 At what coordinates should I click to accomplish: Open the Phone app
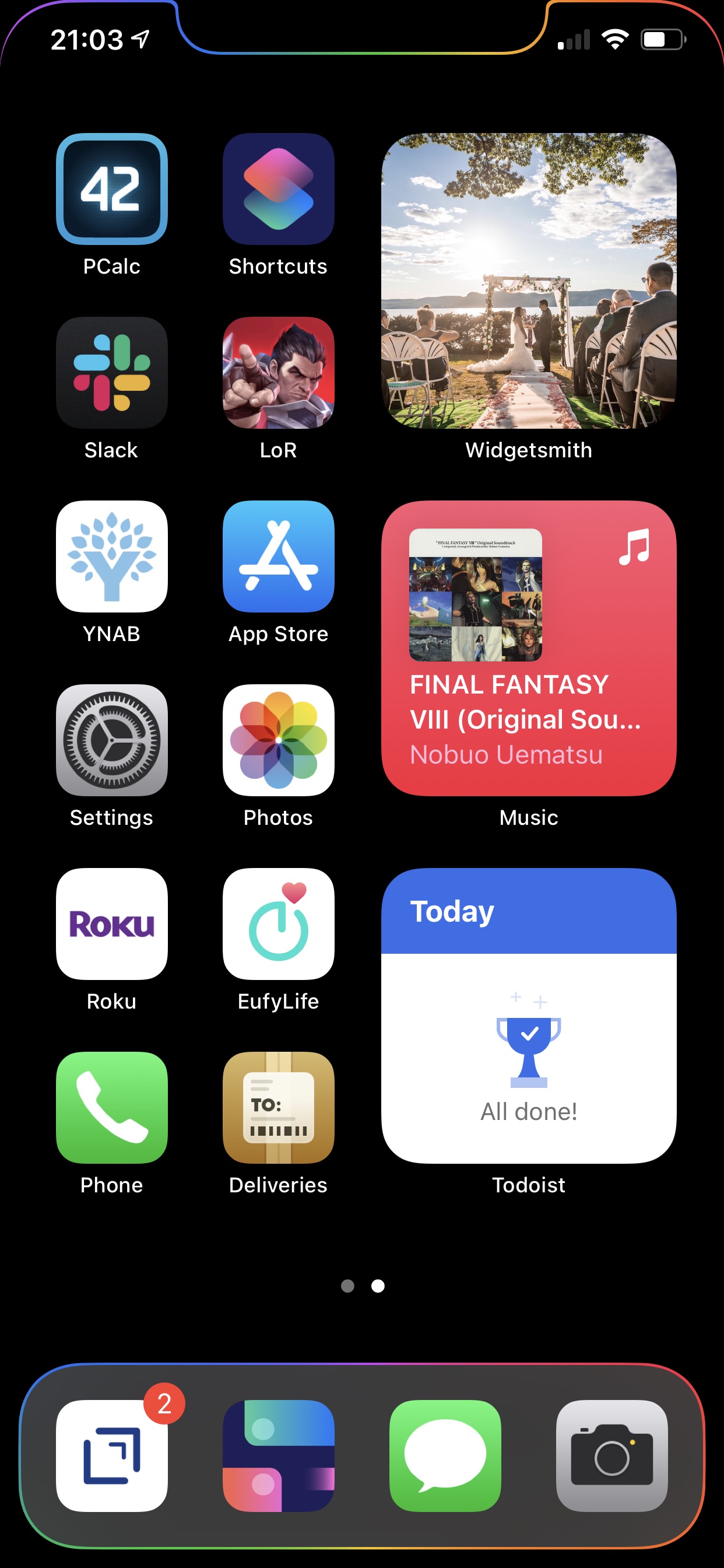[111, 1108]
